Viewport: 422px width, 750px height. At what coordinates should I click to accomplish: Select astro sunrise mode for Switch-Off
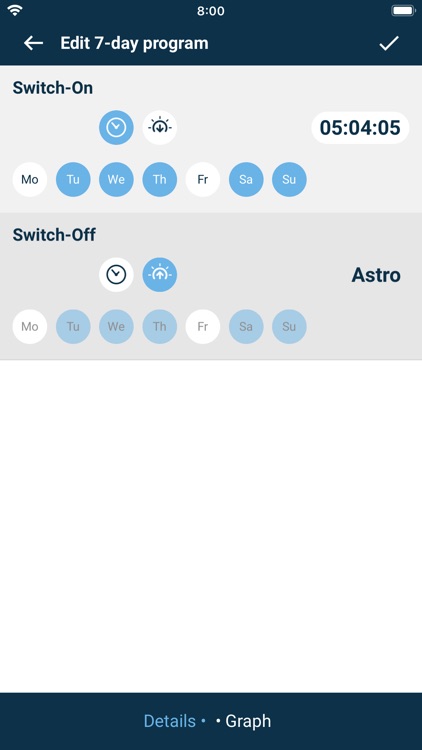(x=160, y=275)
